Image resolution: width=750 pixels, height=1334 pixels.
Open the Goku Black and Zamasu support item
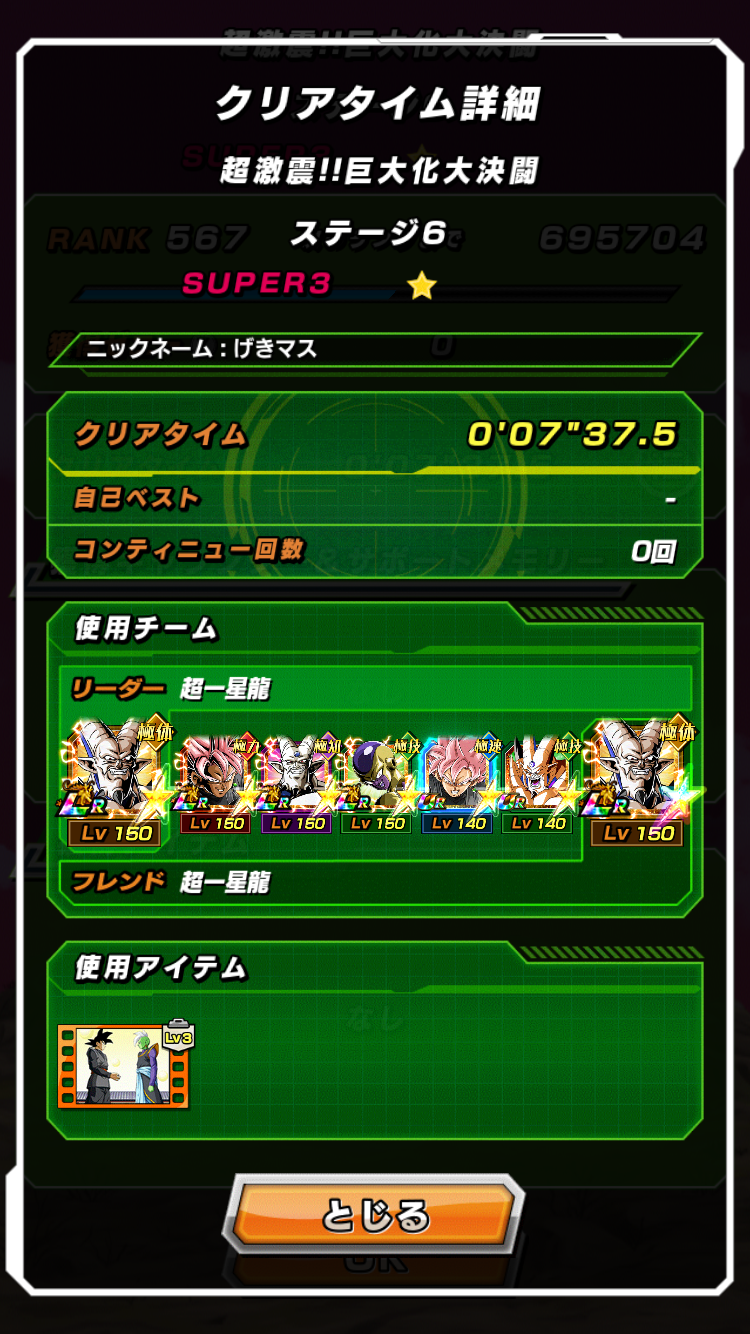(x=124, y=1065)
